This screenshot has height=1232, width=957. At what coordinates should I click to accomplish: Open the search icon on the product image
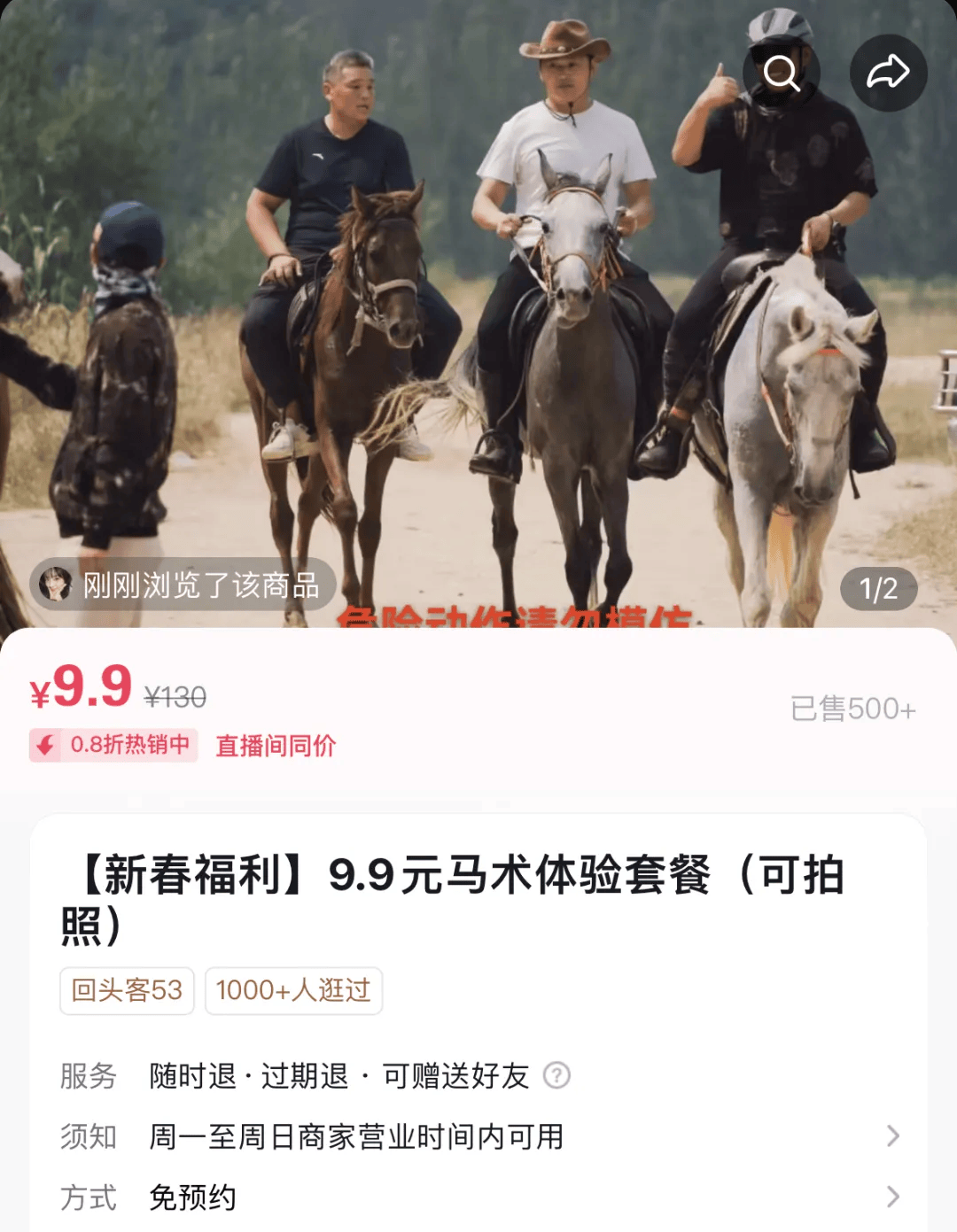pos(781,73)
